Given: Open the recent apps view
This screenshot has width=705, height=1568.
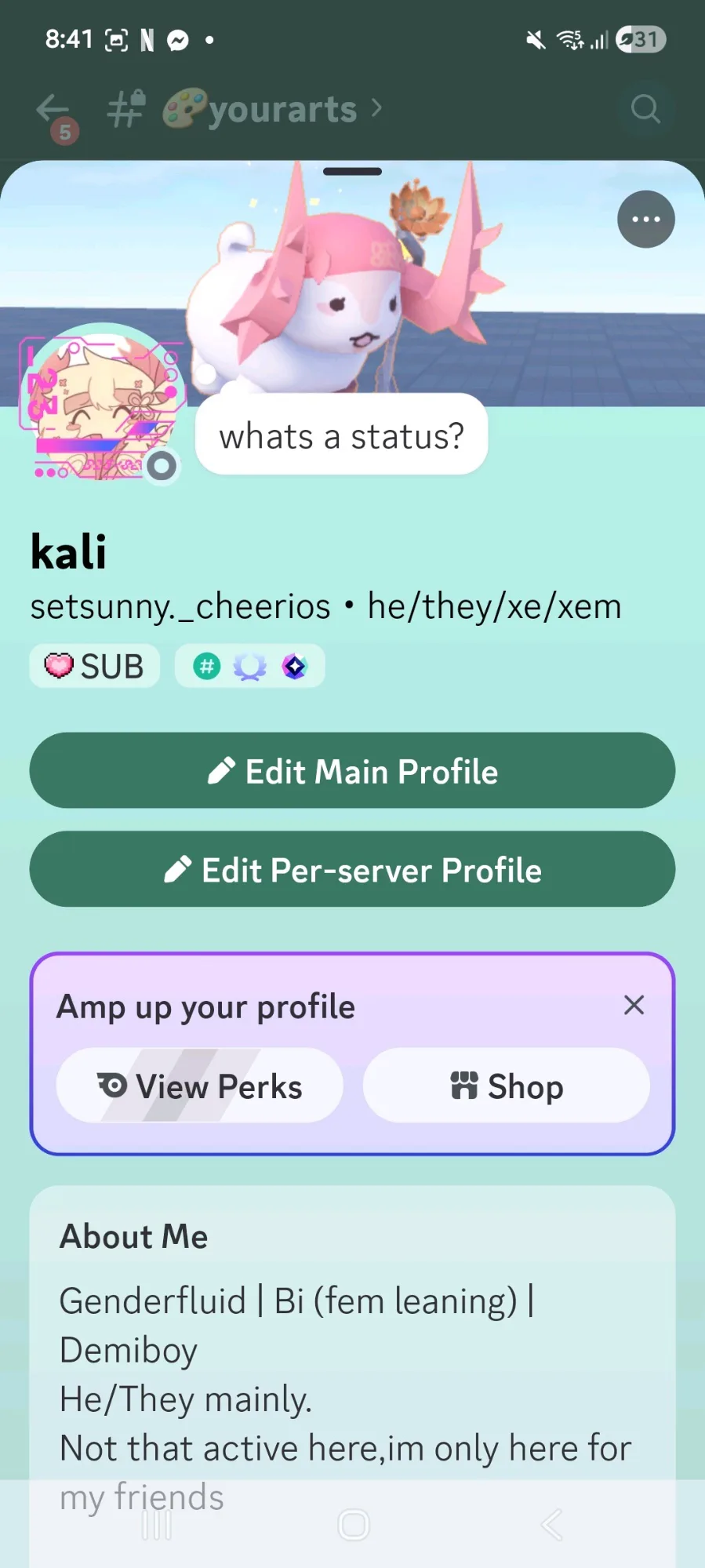Looking at the screenshot, I should pyautogui.click(x=156, y=1525).
